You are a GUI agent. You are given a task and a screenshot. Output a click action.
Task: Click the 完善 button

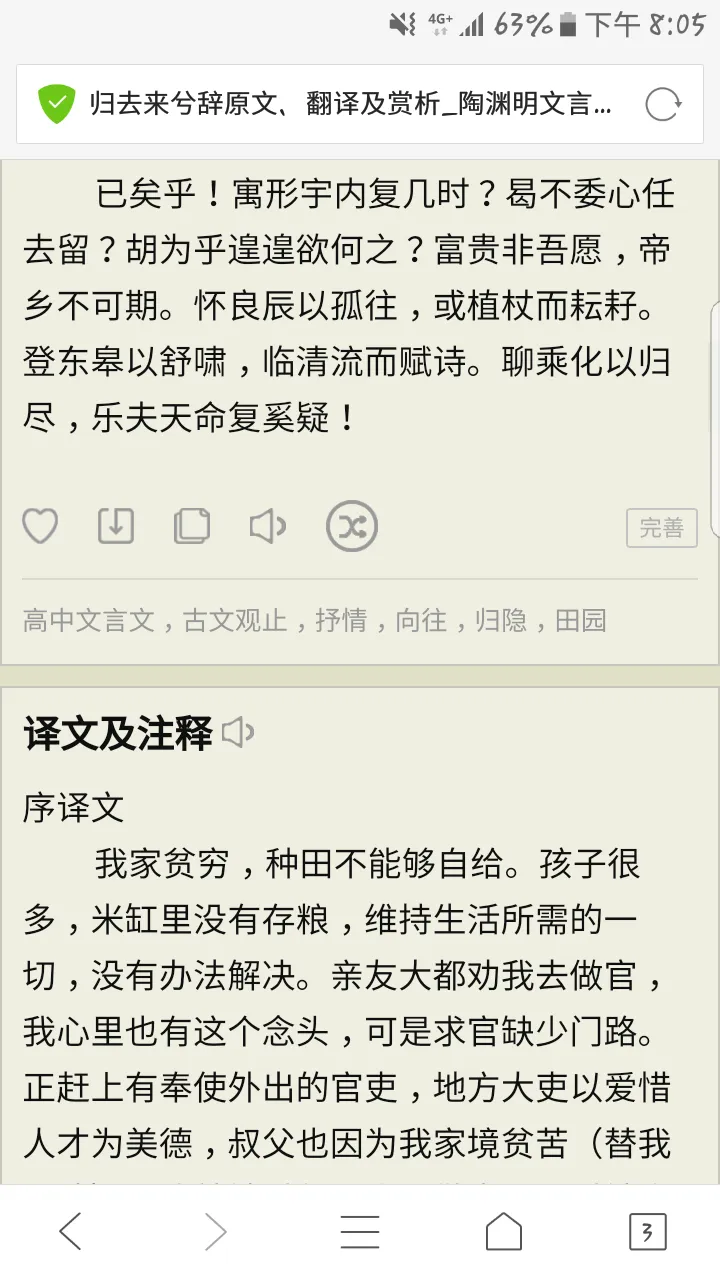pyautogui.click(x=661, y=528)
